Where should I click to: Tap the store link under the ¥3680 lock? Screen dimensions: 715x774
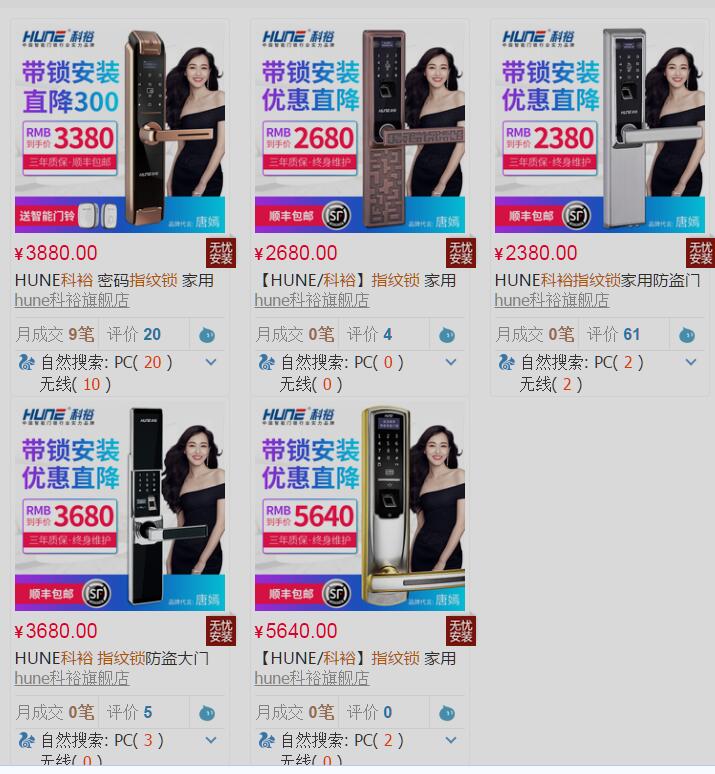tap(72, 678)
